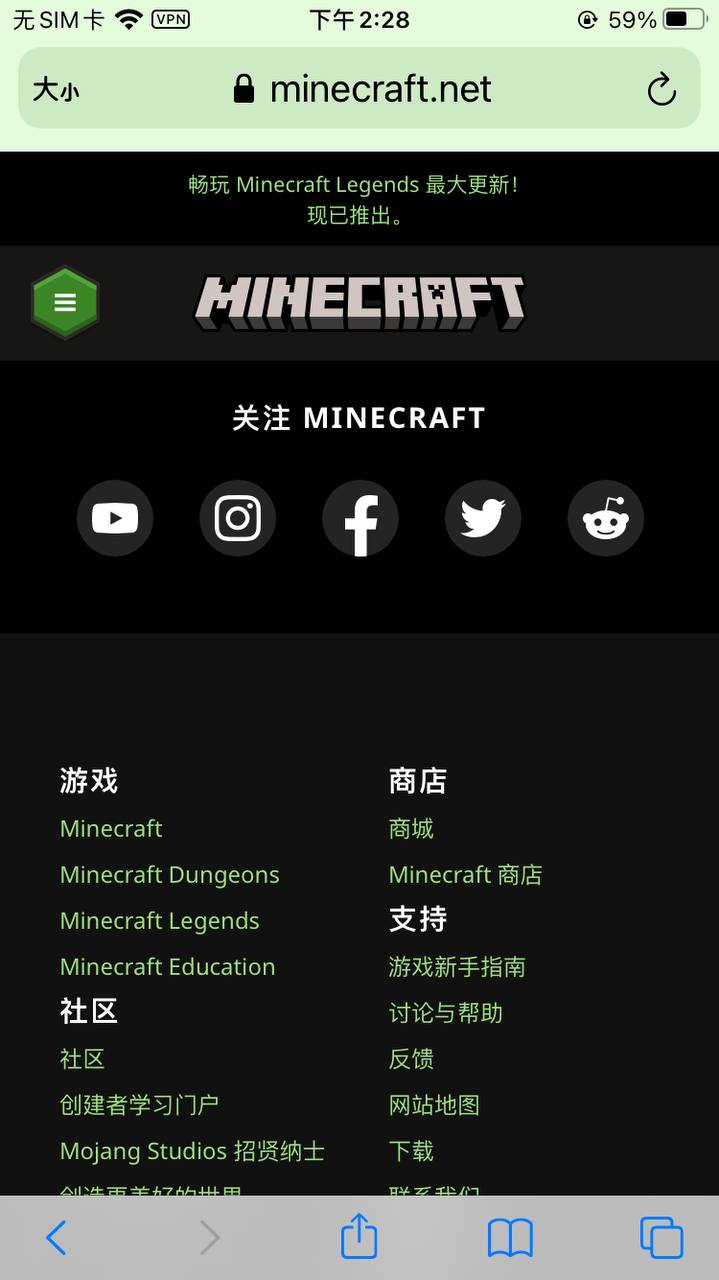Open Minecraft's YouTube channel
Screen dimensions: 719x1280
click(115, 518)
